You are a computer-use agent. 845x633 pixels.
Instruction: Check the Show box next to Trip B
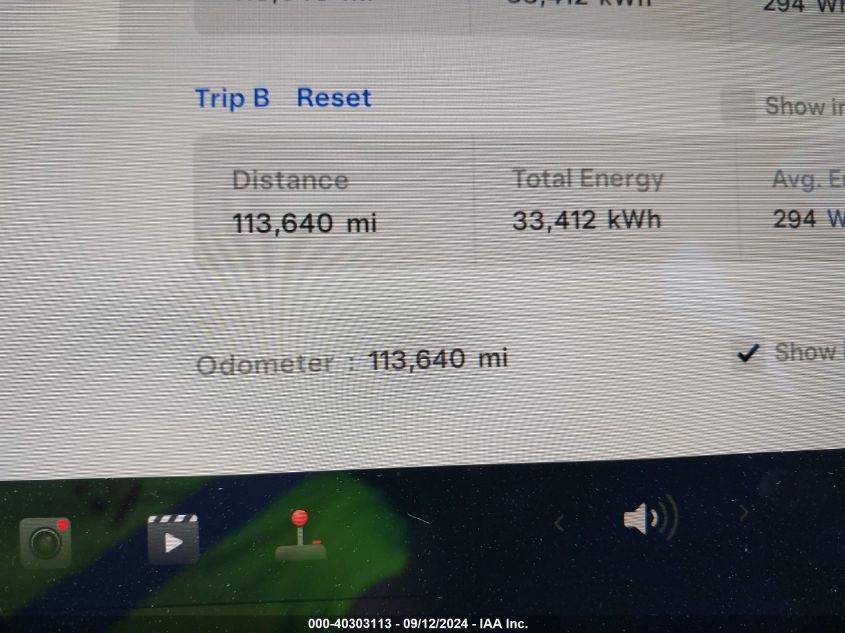tap(739, 106)
